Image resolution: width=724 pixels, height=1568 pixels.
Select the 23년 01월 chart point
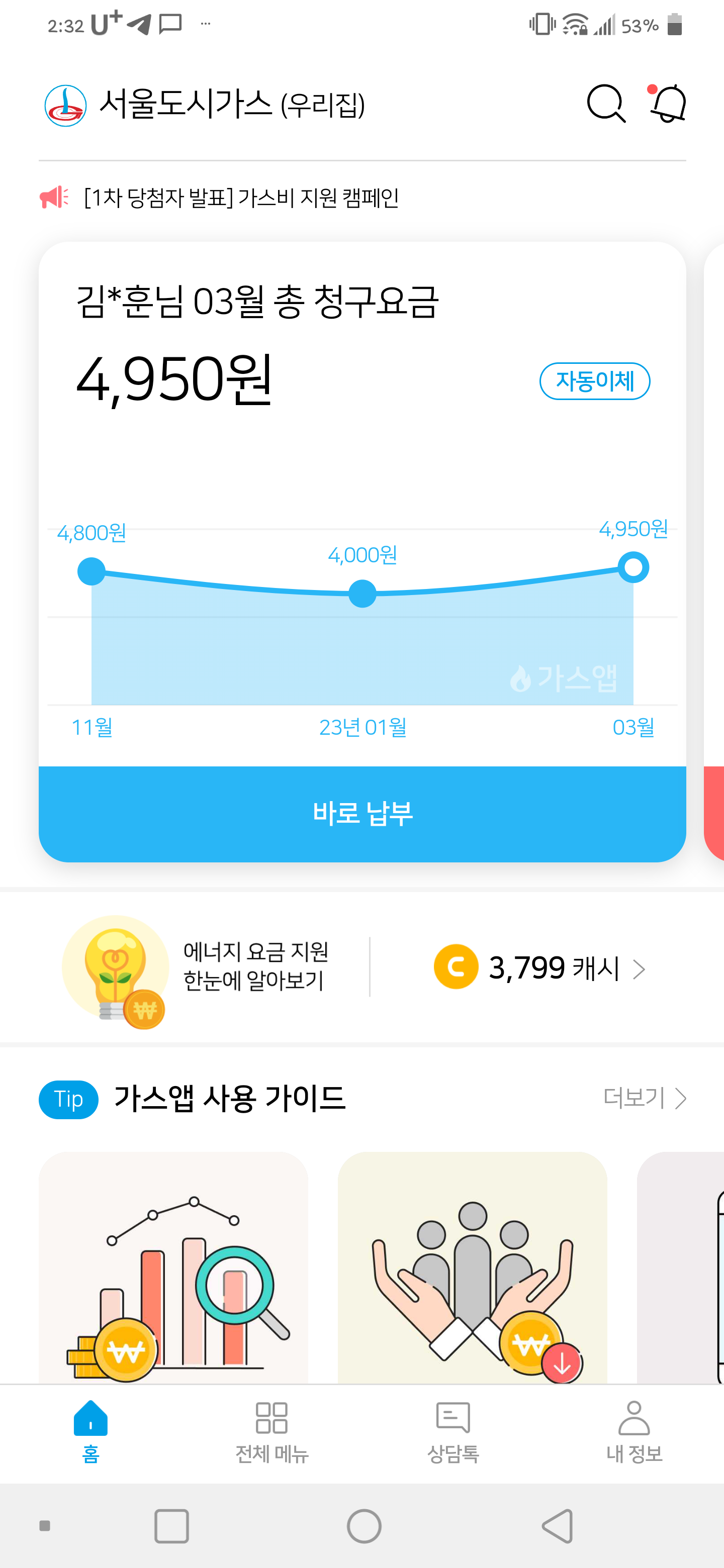pyautogui.click(x=363, y=594)
